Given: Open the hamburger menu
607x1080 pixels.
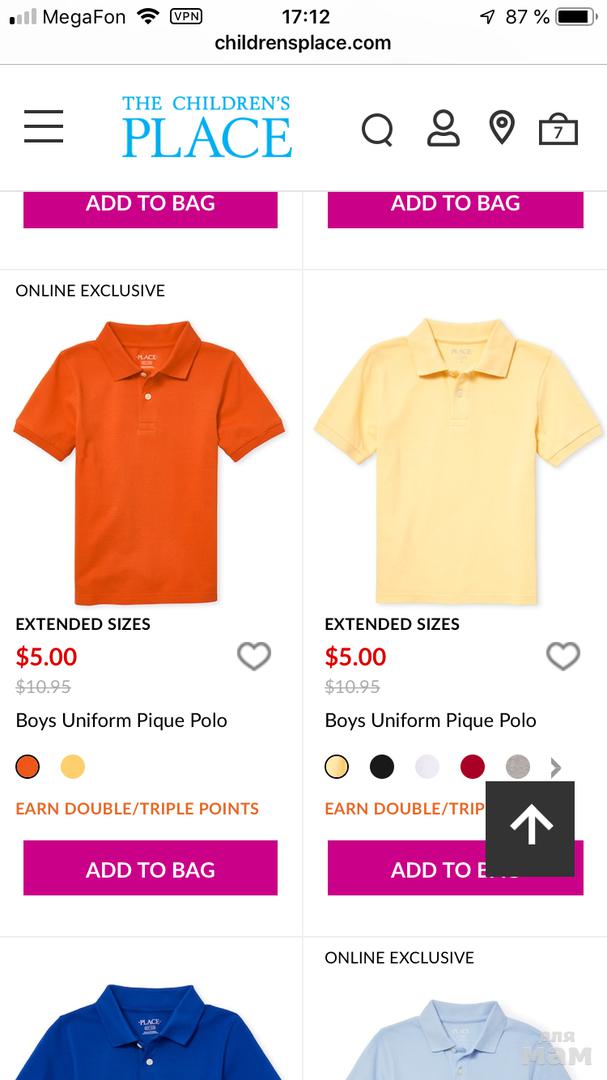Looking at the screenshot, I should (x=44, y=127).
